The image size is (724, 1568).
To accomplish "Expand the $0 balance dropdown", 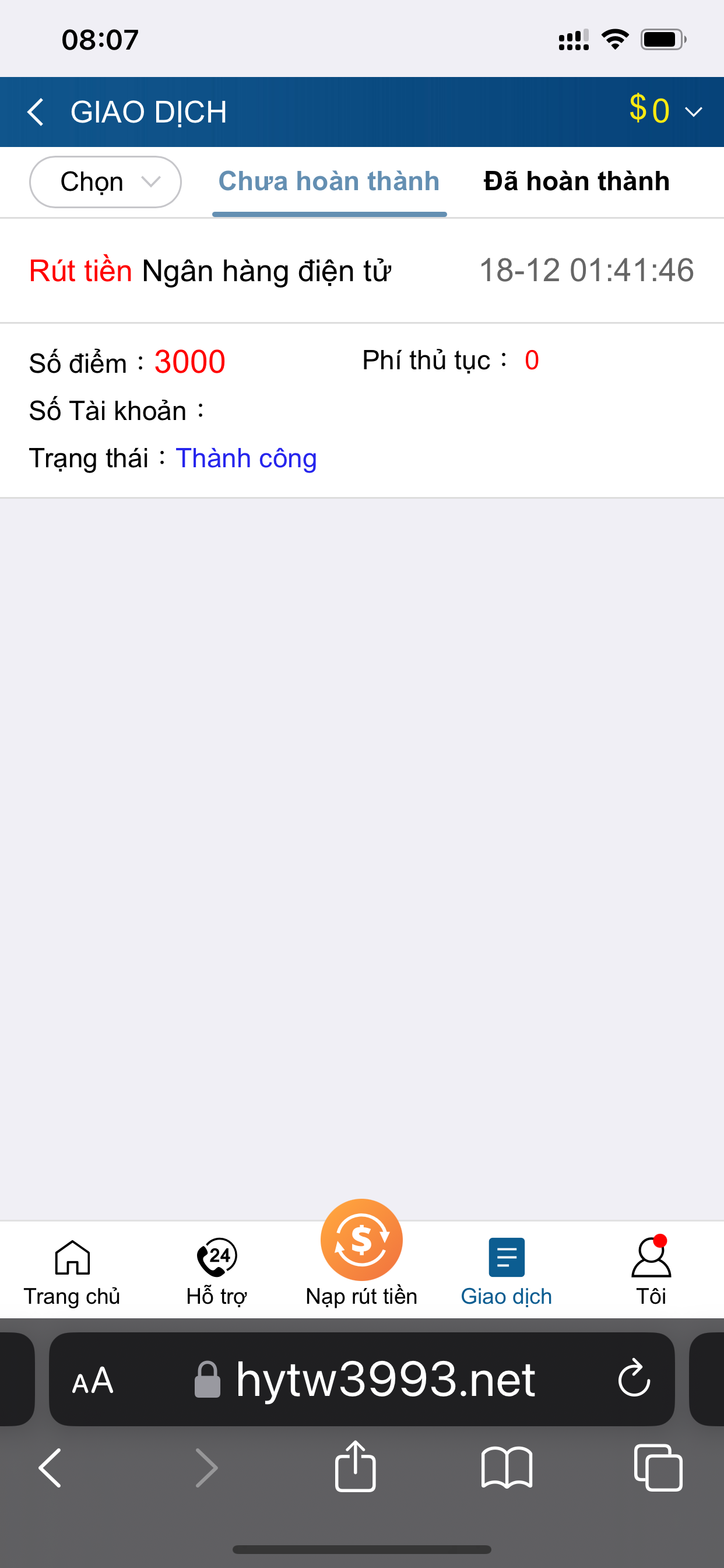I will (665, 111).
